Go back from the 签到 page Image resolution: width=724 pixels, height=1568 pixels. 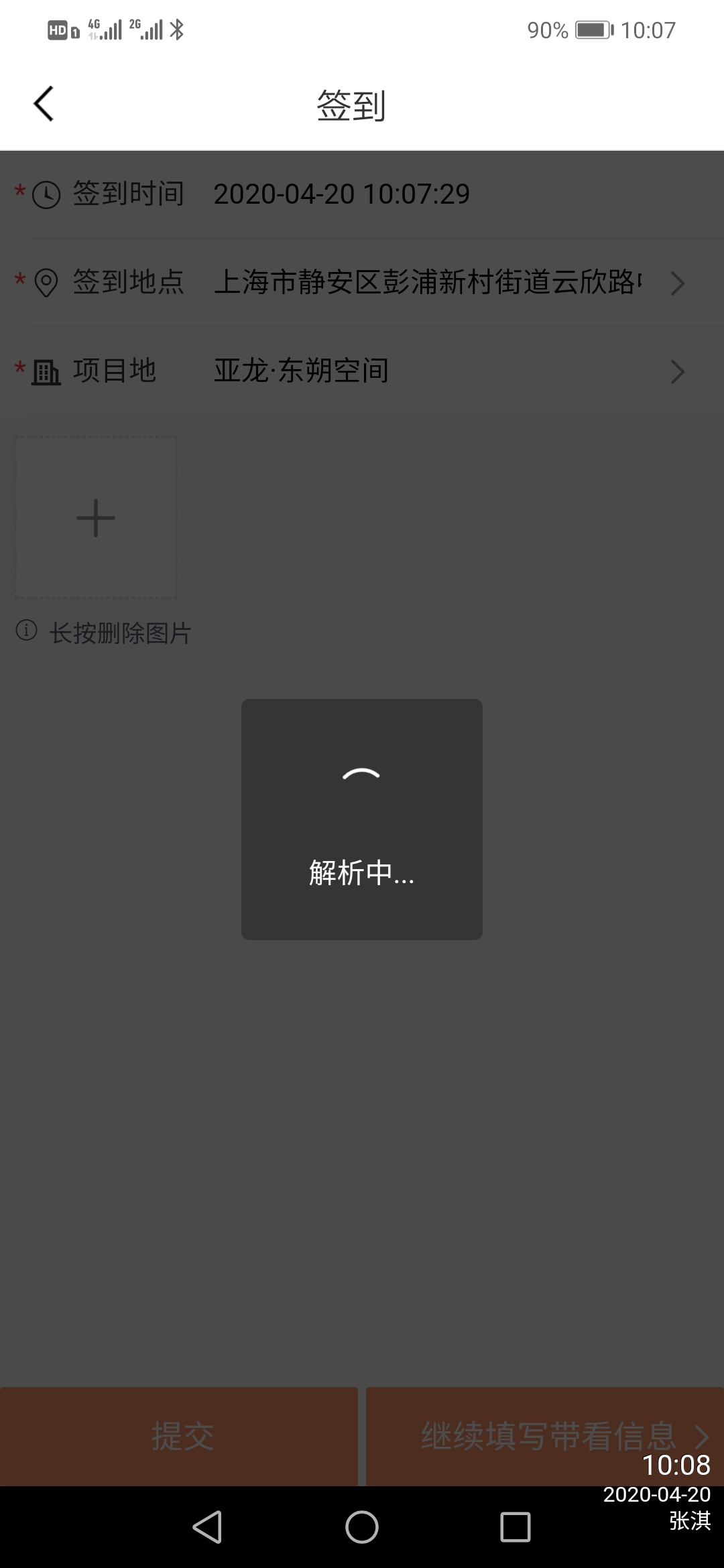pyautogui.click(x=44, y=105)
